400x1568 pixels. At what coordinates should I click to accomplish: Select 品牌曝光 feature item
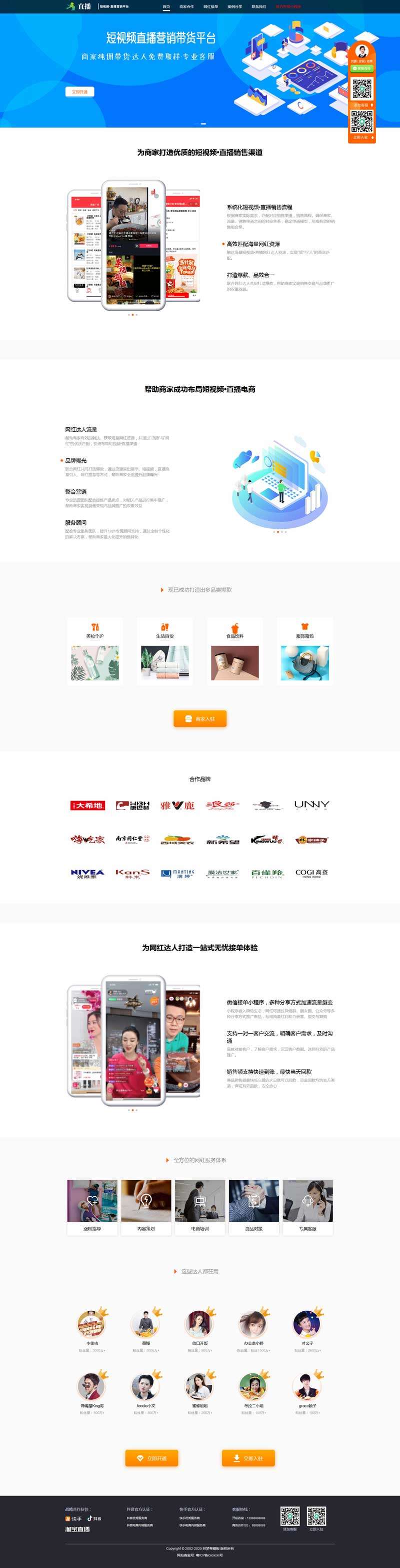[76, 461]
